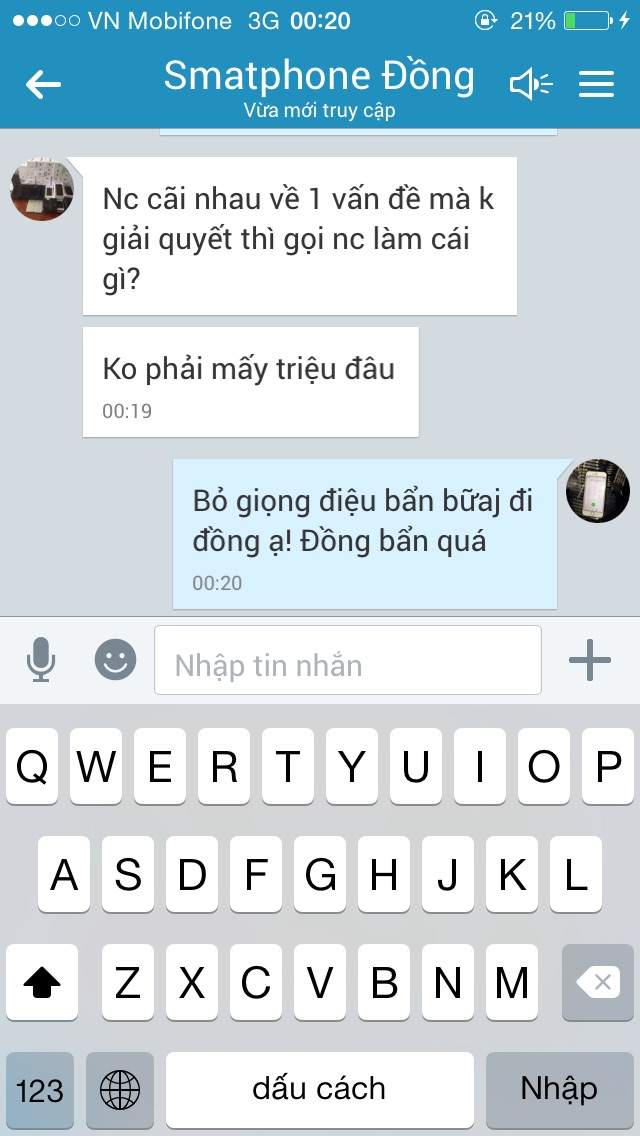The image size is (640, 1136).
Task: Tap the keyboard backspace key
Action: tap(598, 982)
